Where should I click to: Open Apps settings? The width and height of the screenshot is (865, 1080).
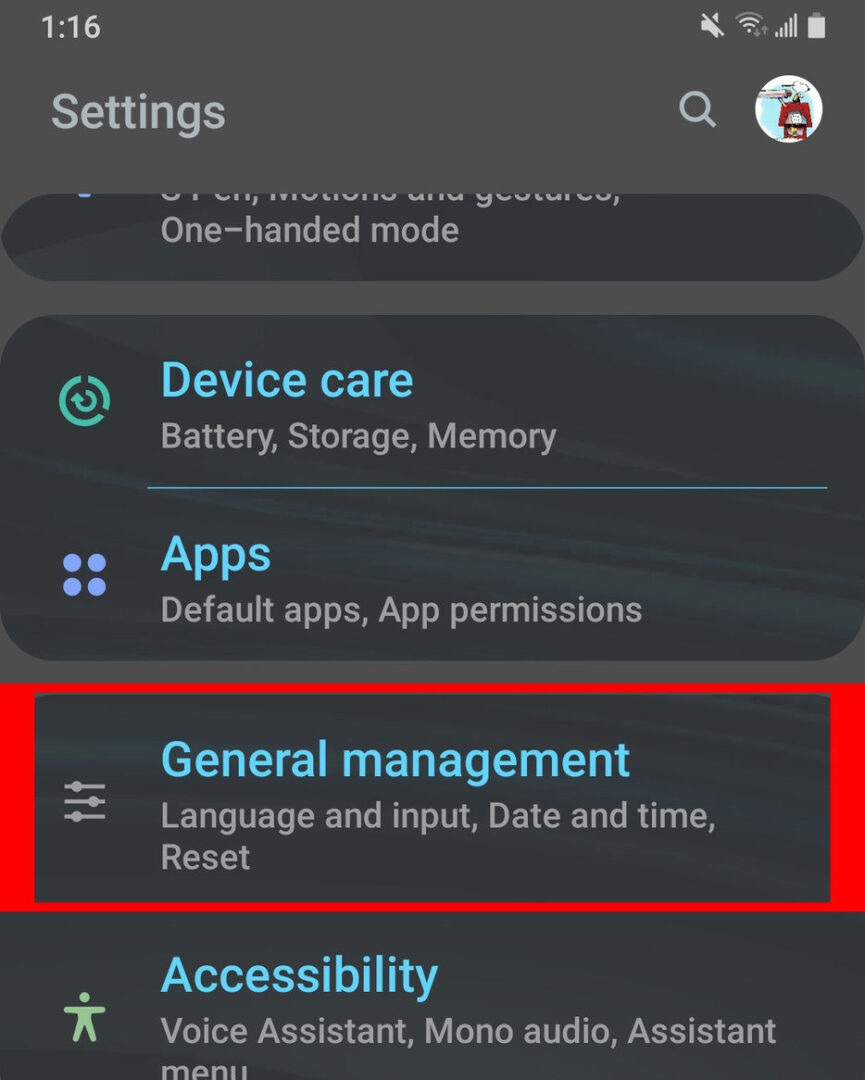click(x=432, y=577)
